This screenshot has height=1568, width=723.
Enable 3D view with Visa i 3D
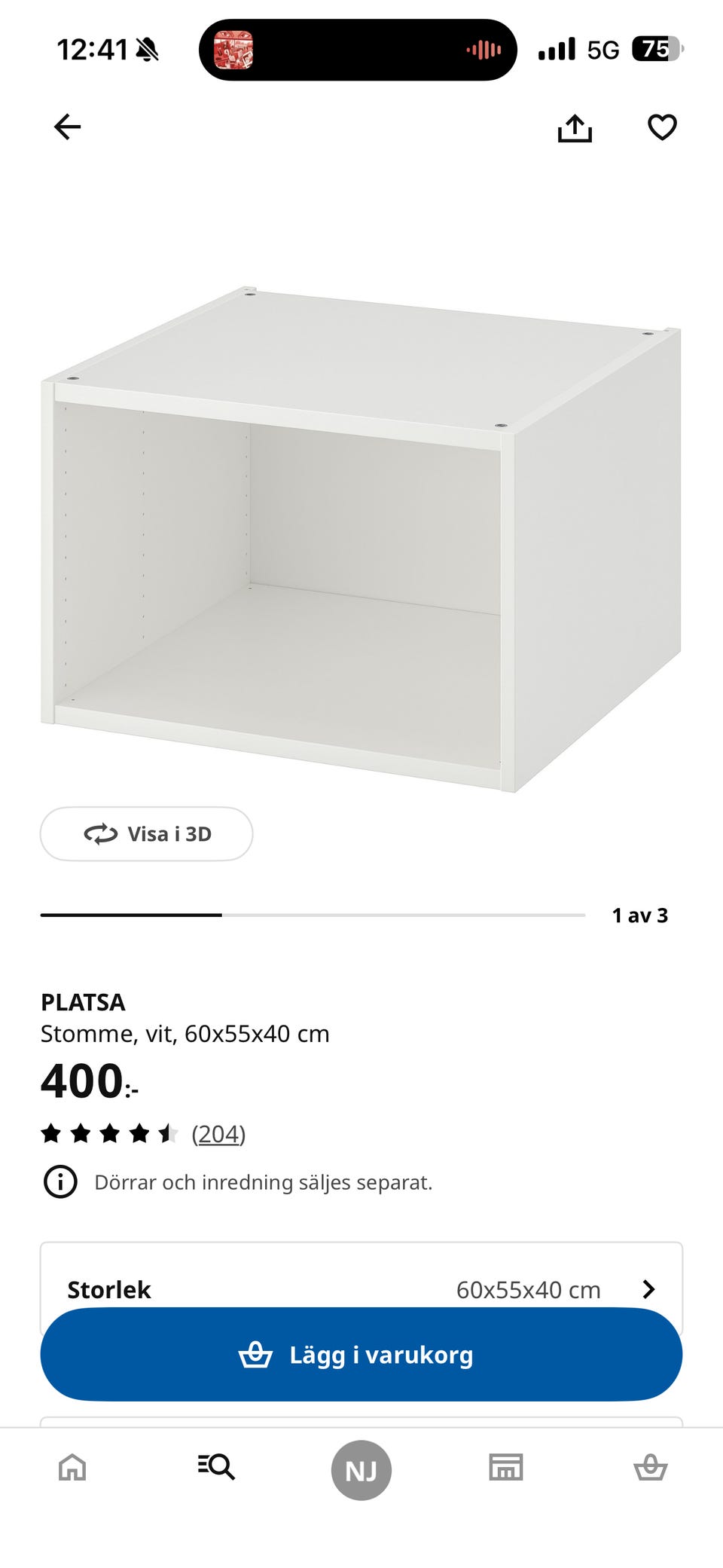(x=146, y=833)
